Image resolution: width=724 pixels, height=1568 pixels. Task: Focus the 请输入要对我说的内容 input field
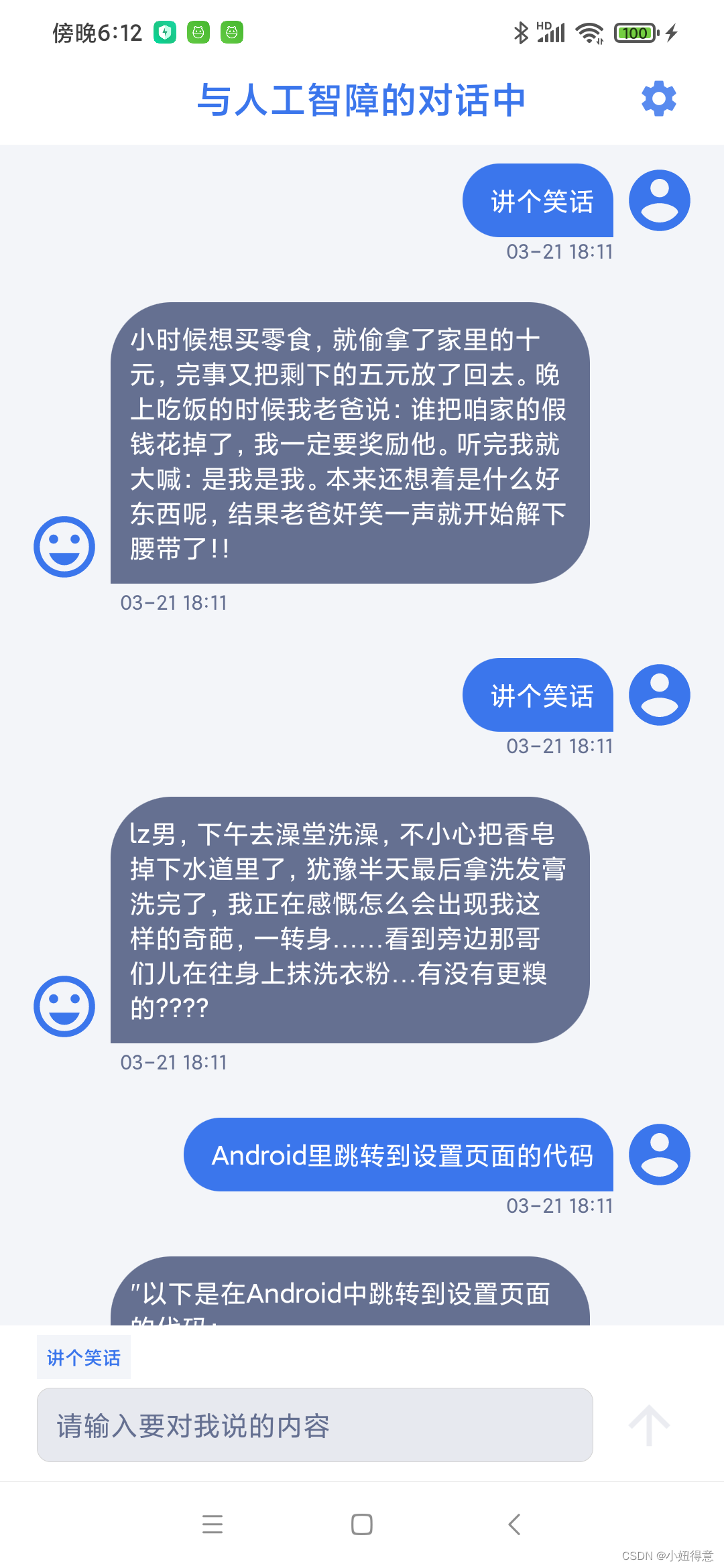coord(315,1425)
